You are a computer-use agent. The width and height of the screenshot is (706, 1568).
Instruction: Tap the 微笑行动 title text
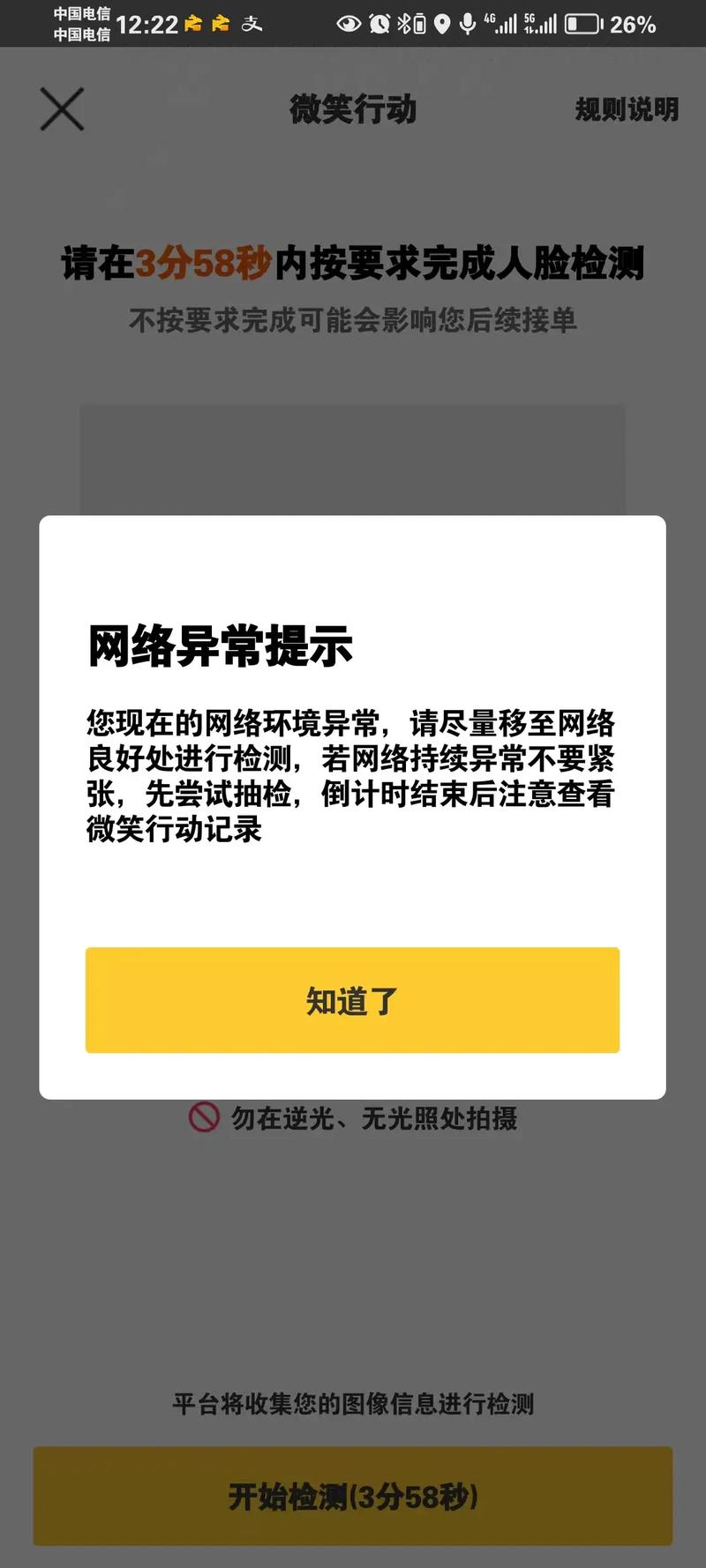click(353, 109)
